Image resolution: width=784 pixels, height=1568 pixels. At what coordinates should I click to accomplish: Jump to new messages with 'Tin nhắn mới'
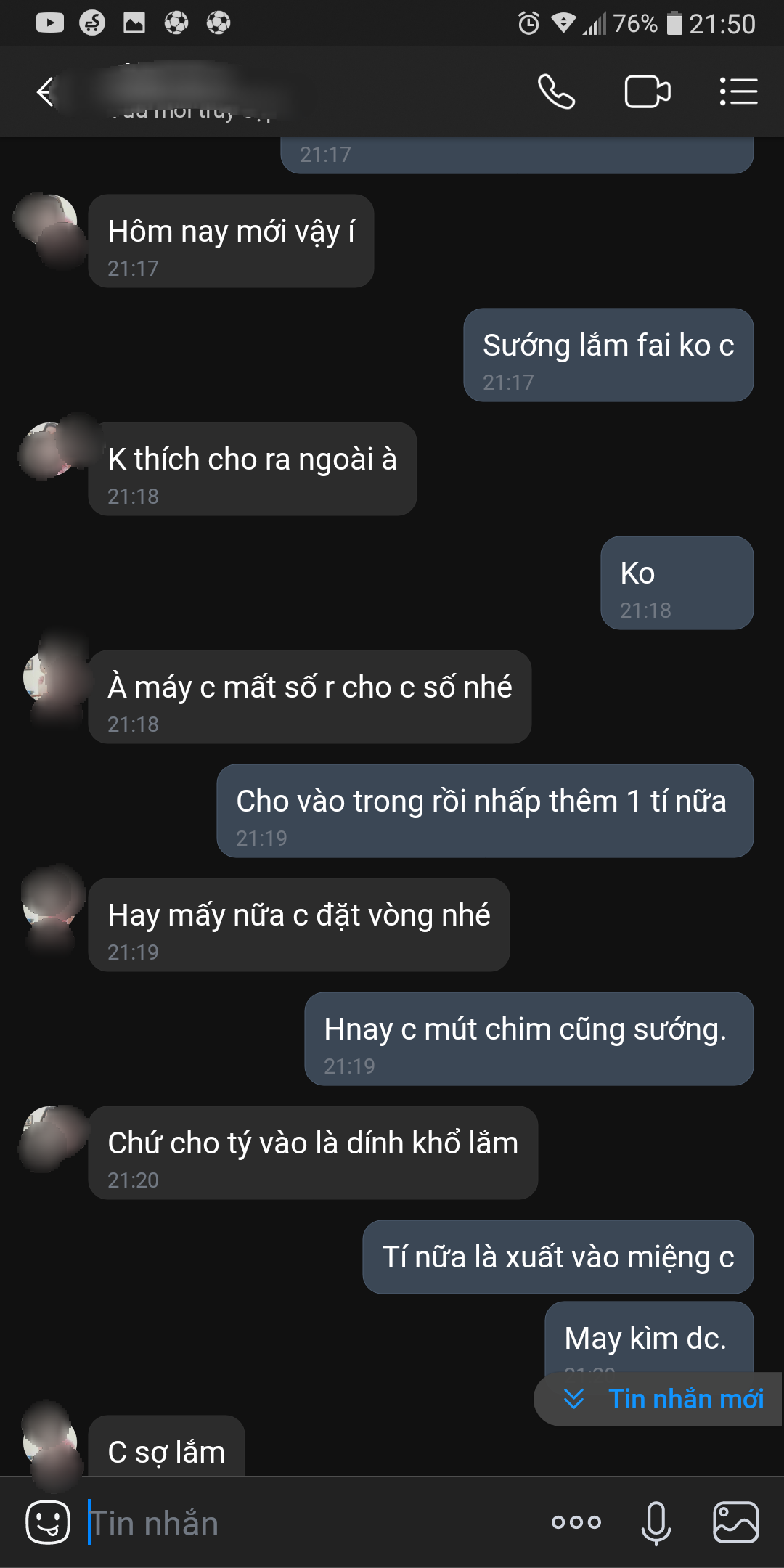pyautogui.click(x=661, y=1399)
